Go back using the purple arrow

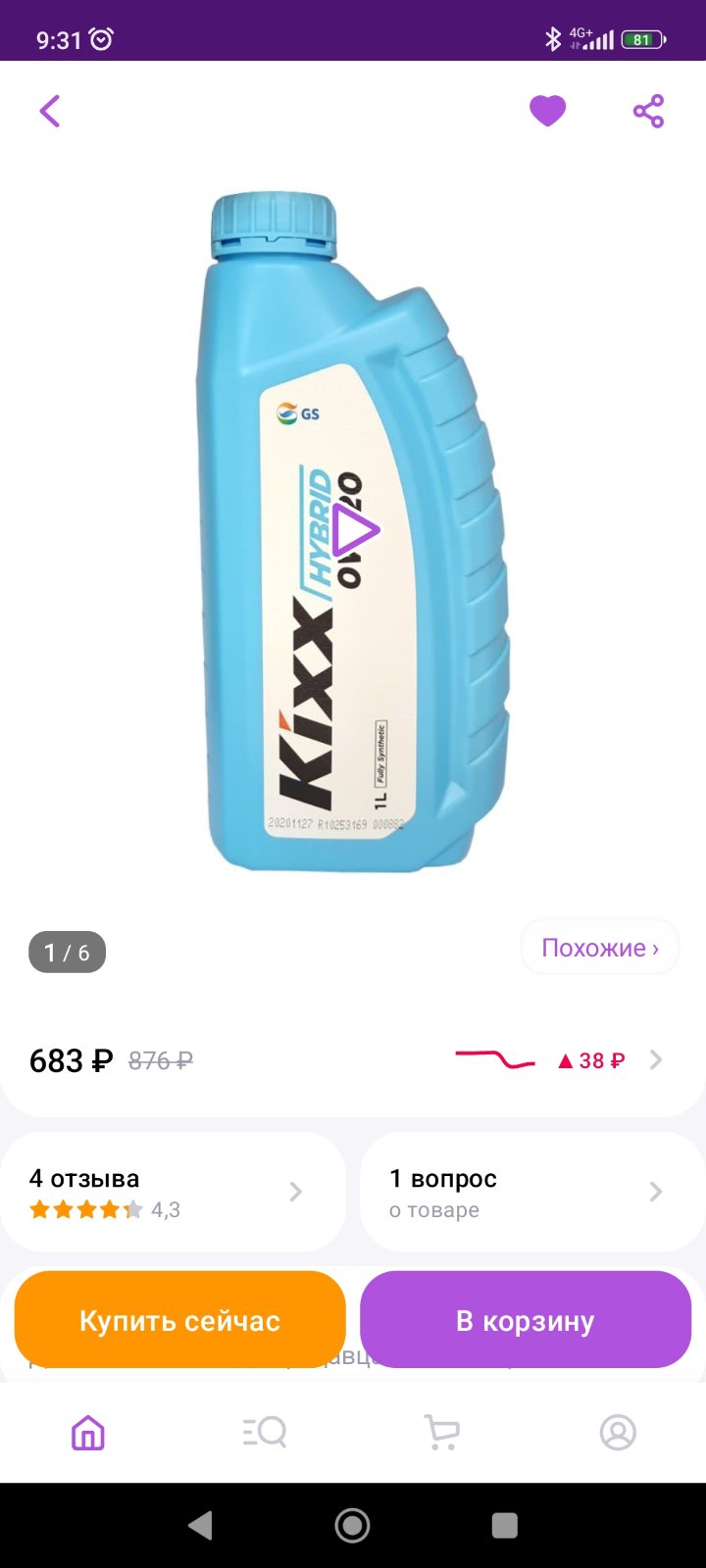[x=50, y=111]
